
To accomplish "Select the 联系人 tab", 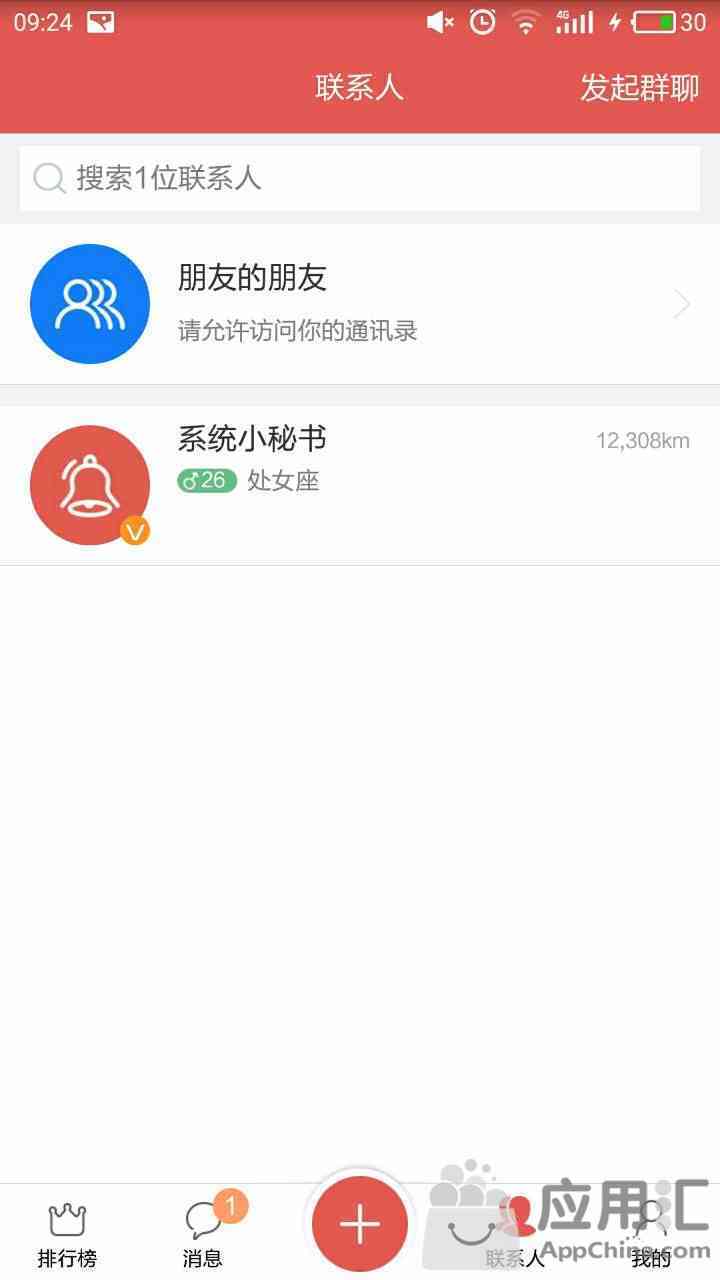I will (x=515, y=1235).
